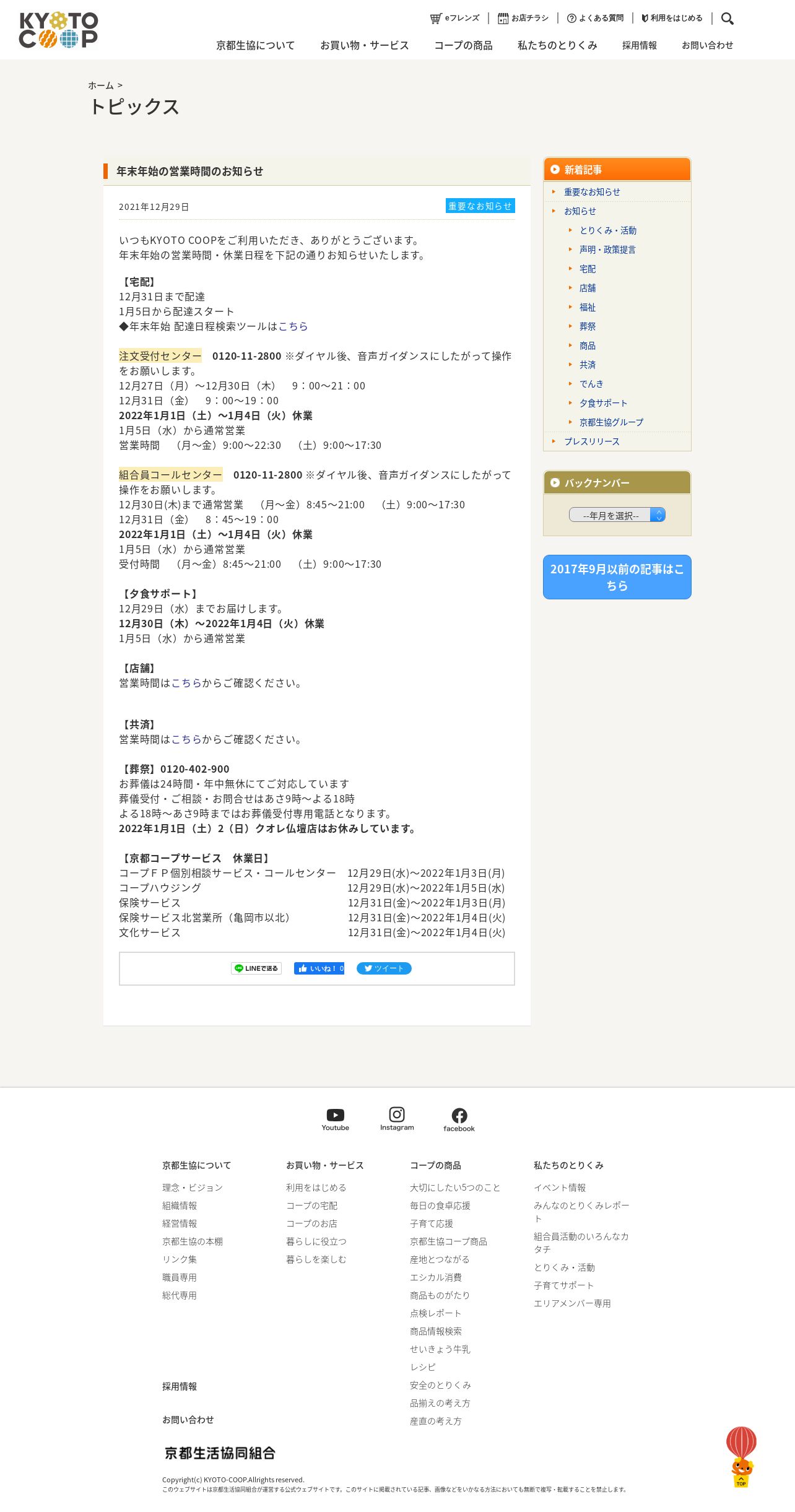Open the search magnifier icon
Viewport: 795px width, 1512px height.
(728, 19)
